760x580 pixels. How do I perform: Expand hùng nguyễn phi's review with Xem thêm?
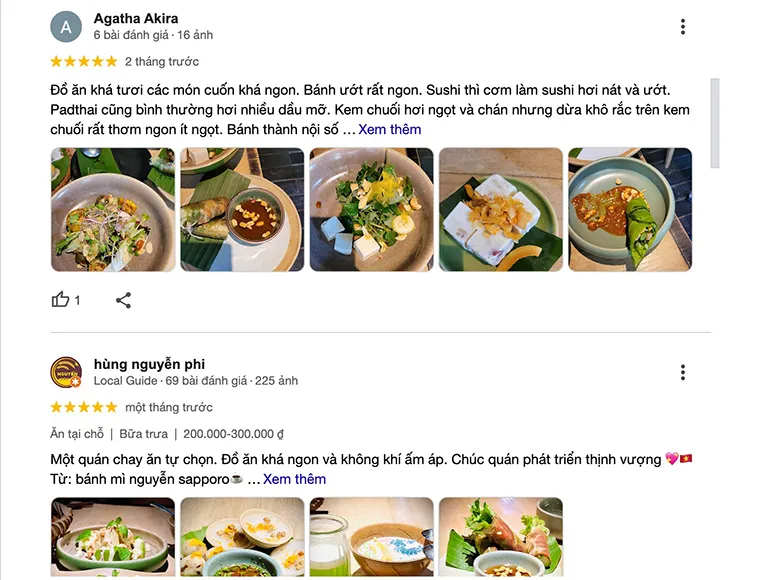294,479
